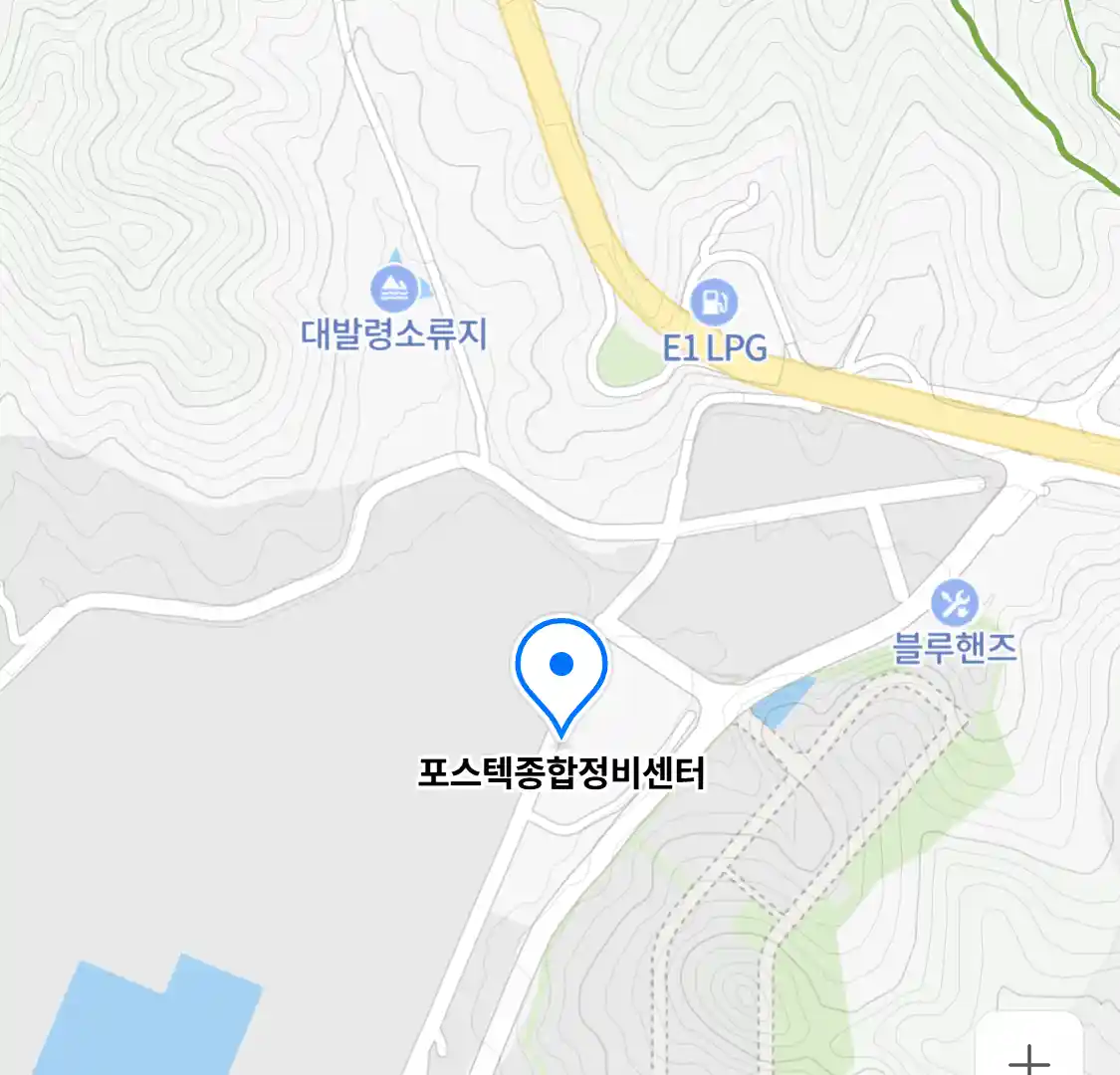This screenshot has width=1120, height=1075.
Task: Select the 블루핸즈 repair shop marker
Action: pos(955,603)
